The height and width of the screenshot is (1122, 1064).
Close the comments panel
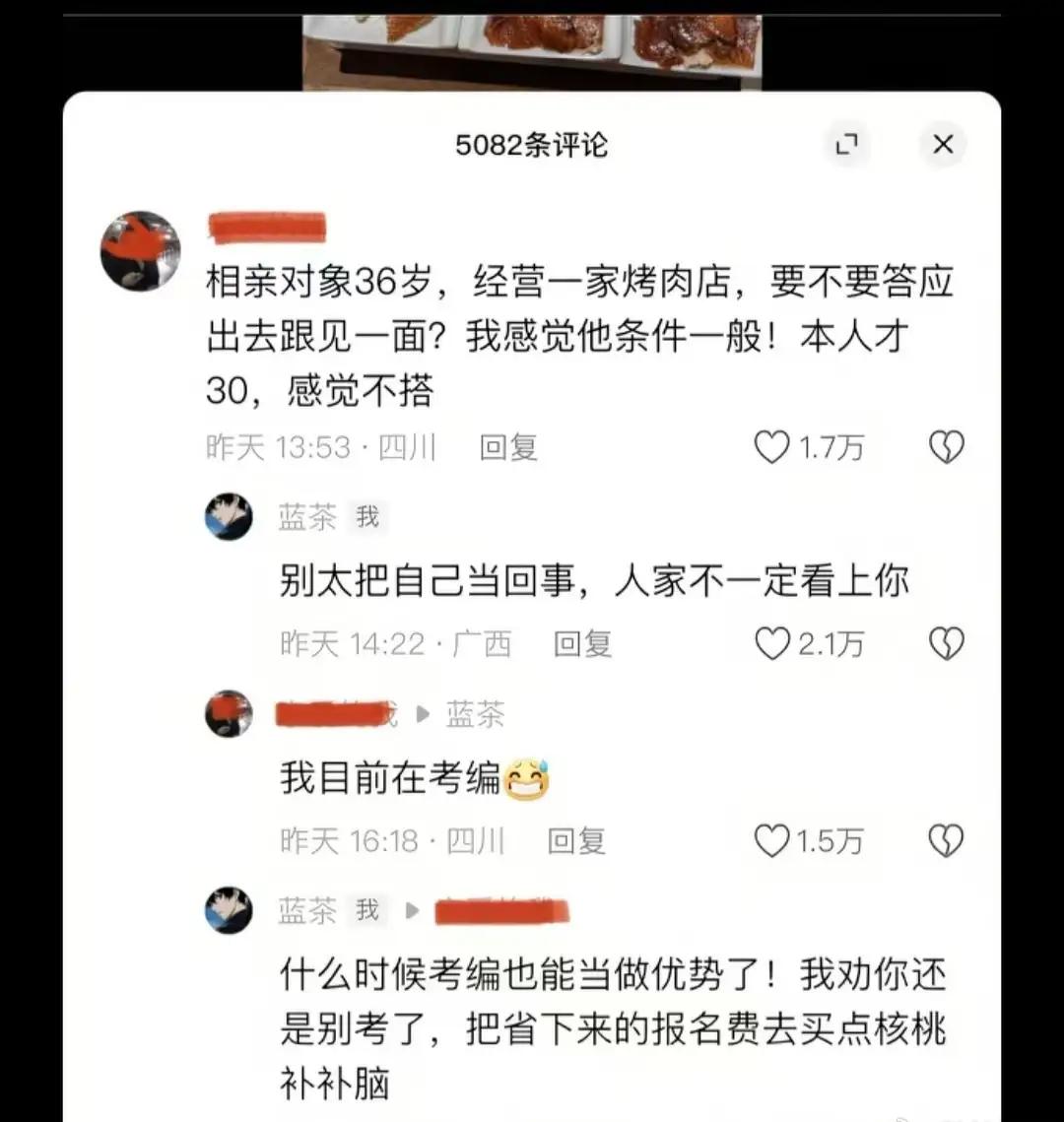pyautogui.click(x=943, y=145)
